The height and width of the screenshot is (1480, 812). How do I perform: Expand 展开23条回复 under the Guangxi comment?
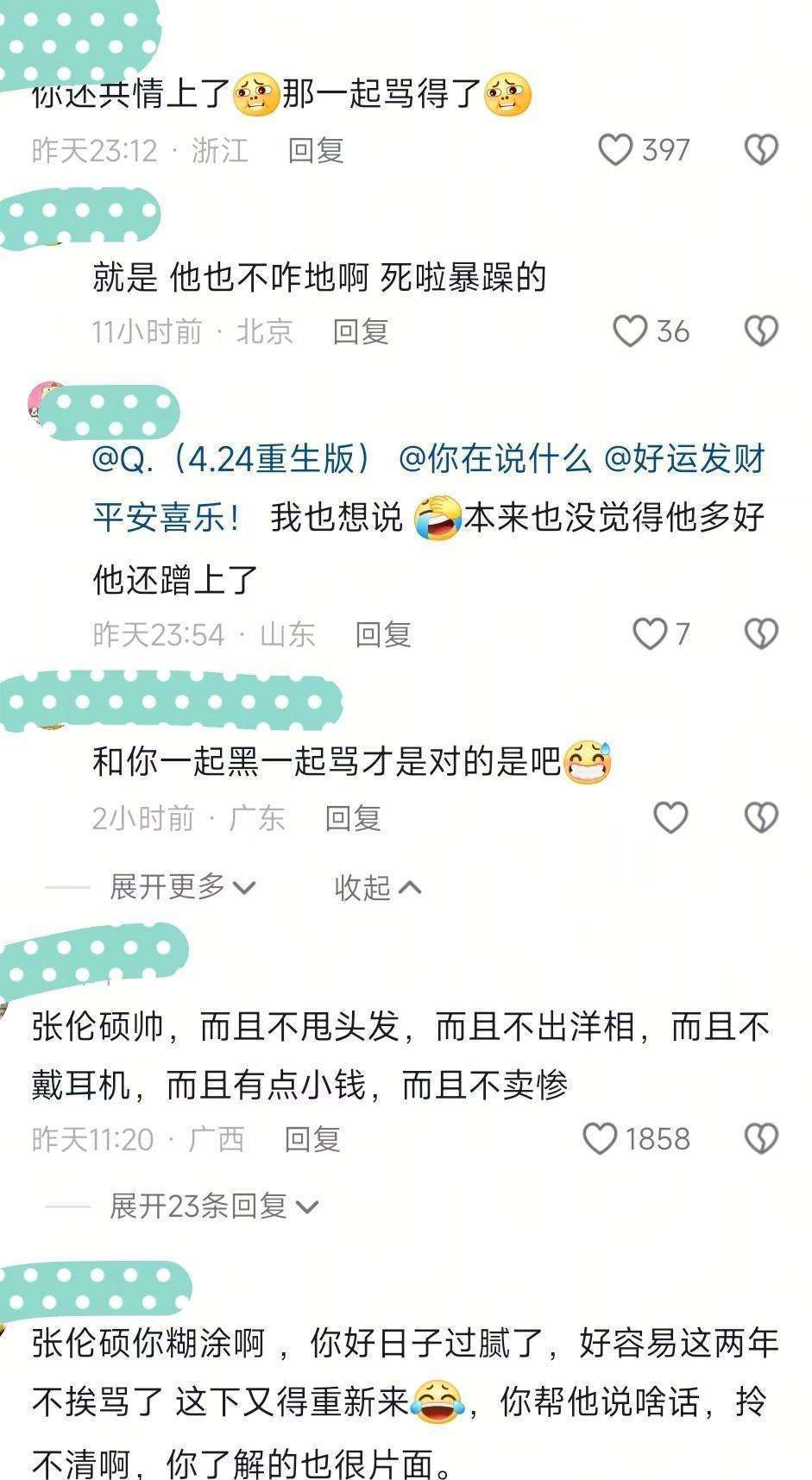(213, 1206)
